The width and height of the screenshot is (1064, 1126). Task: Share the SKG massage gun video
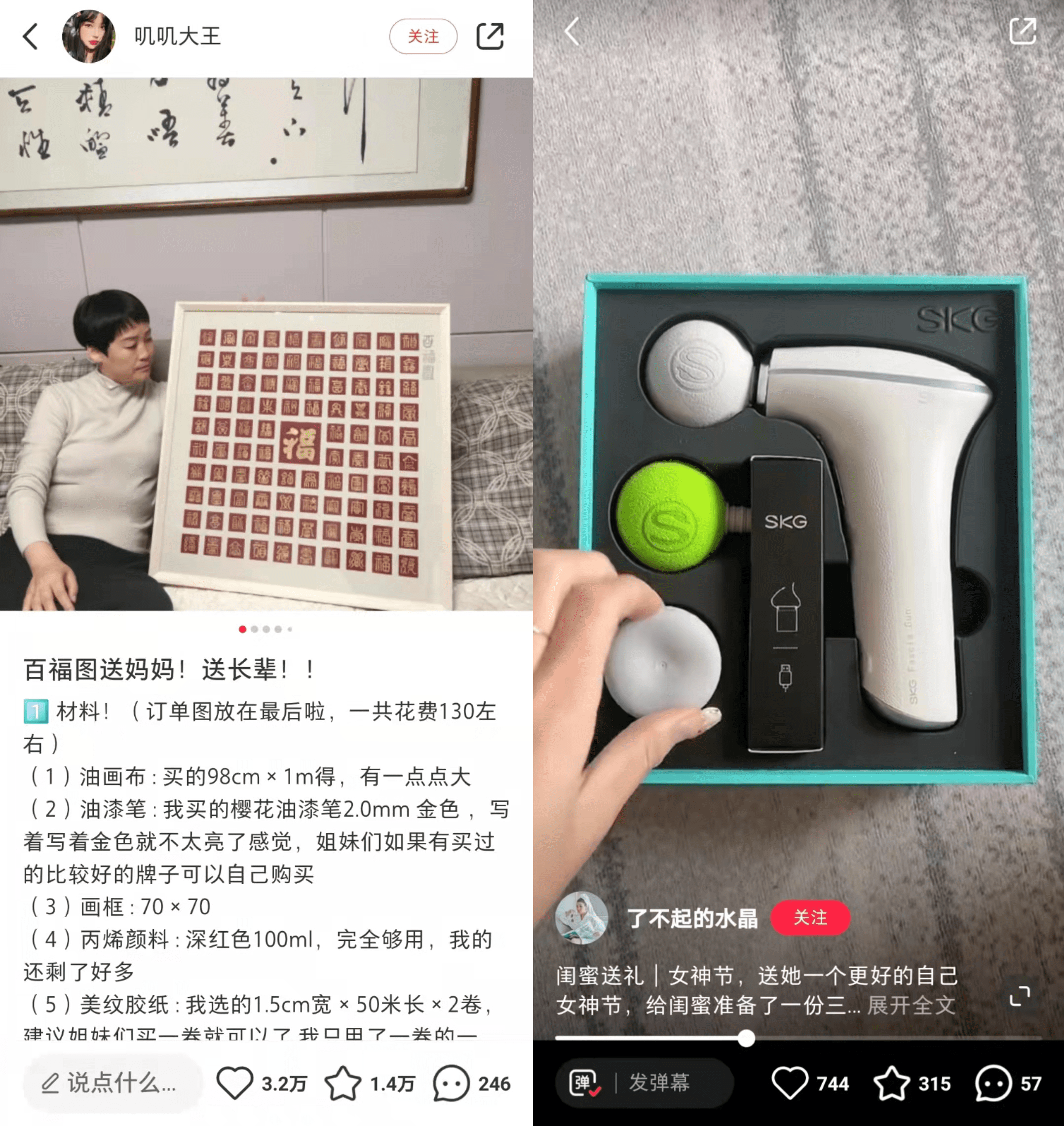1023,31
